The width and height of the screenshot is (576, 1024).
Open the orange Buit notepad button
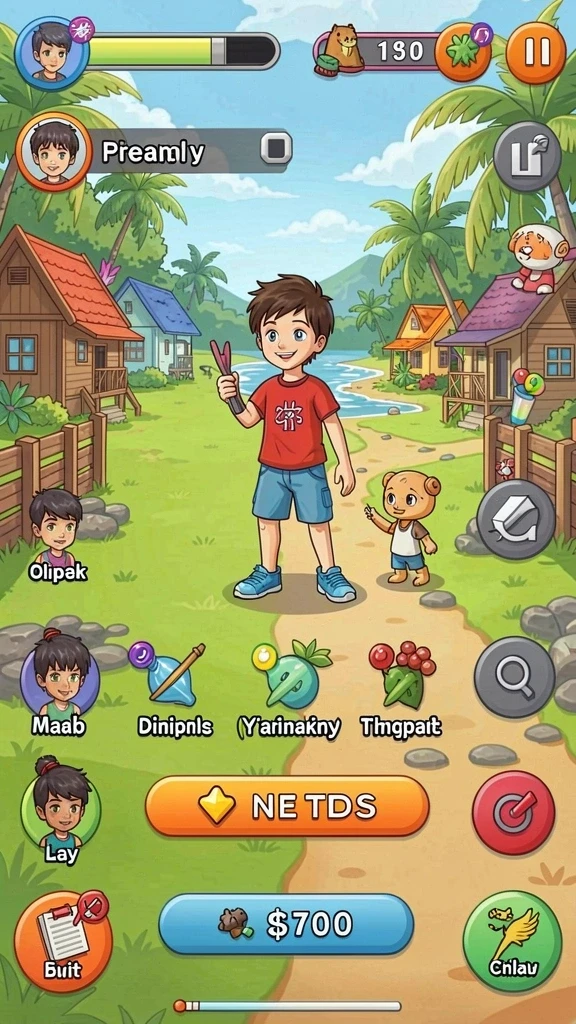63,941
